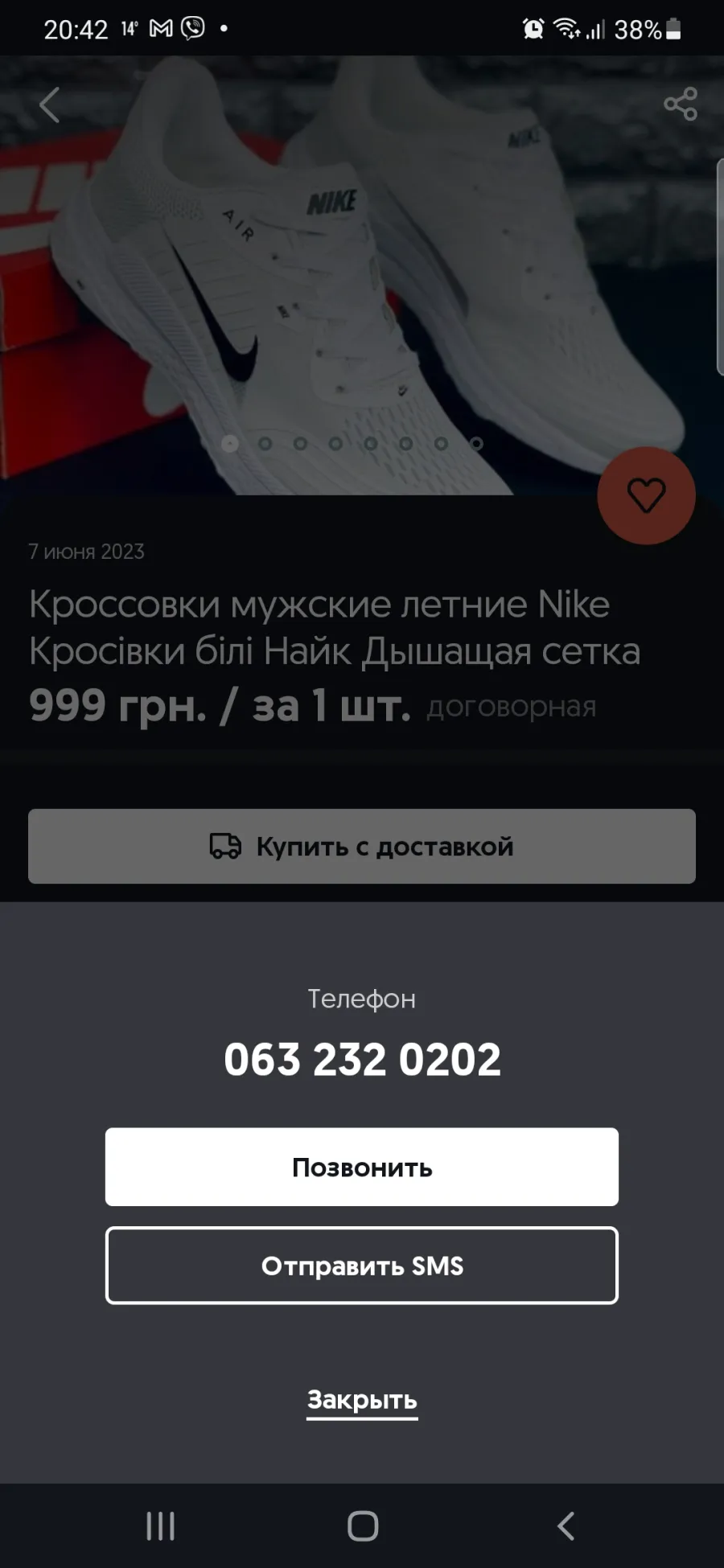Image resolution: width=724 pixels, height=1568 pixels.
Task: Go back with the top-left arrow
Action: [50, 105]
